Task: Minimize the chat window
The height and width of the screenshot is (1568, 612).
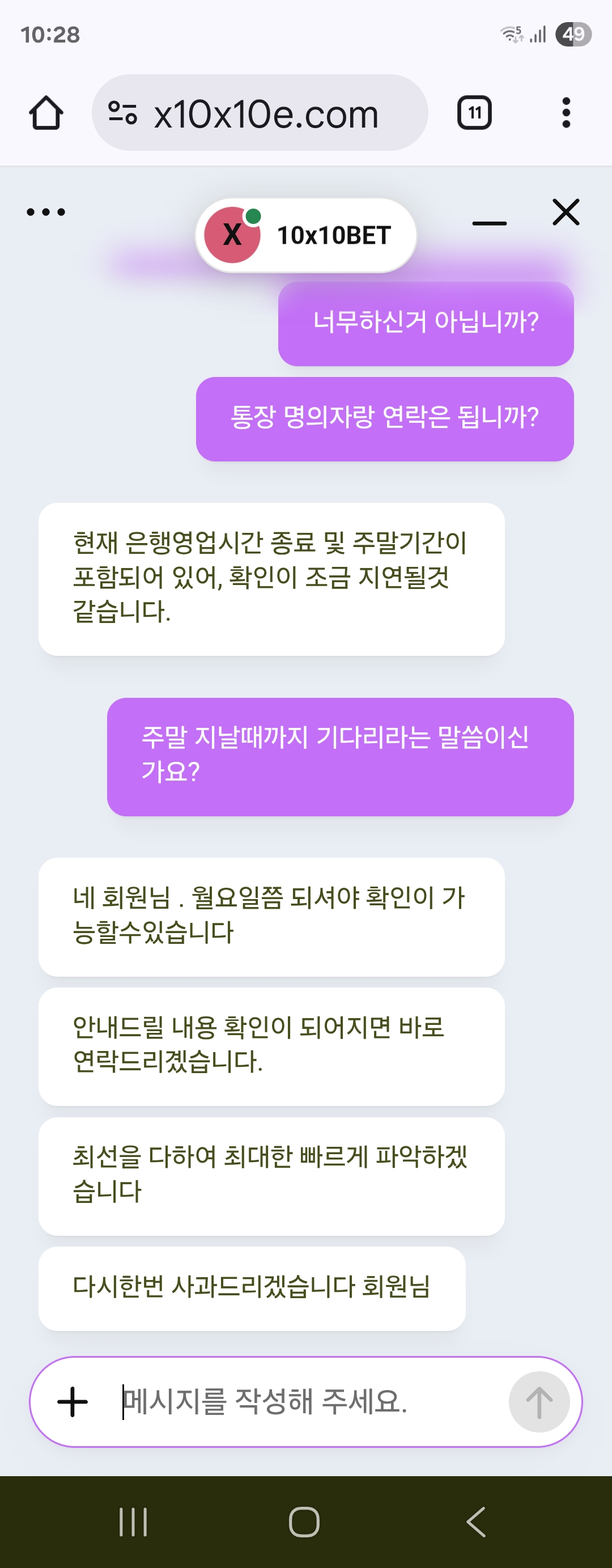Action: tap(489, 223)
